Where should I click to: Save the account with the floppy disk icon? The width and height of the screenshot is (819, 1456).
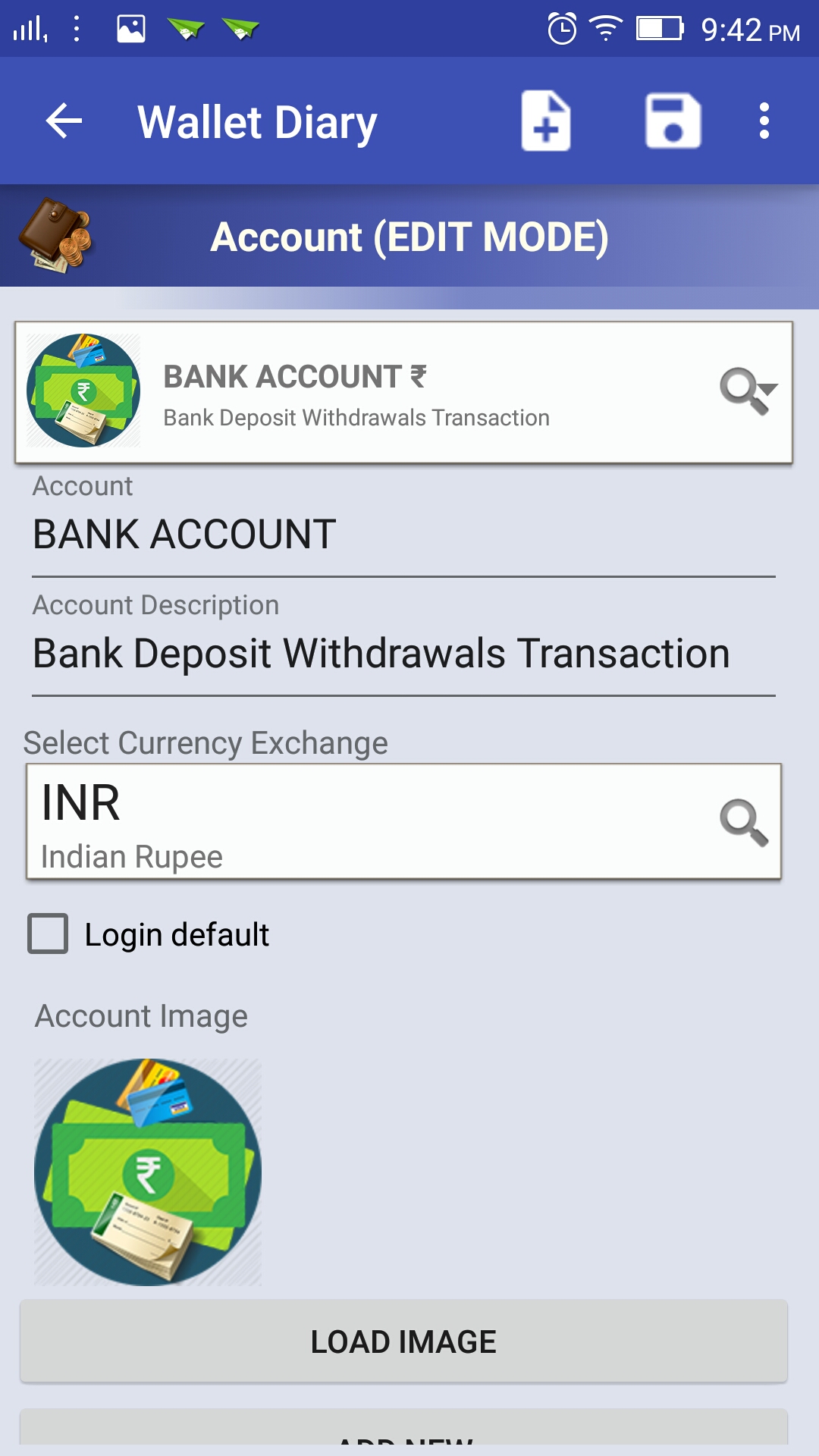pos(673,121)
